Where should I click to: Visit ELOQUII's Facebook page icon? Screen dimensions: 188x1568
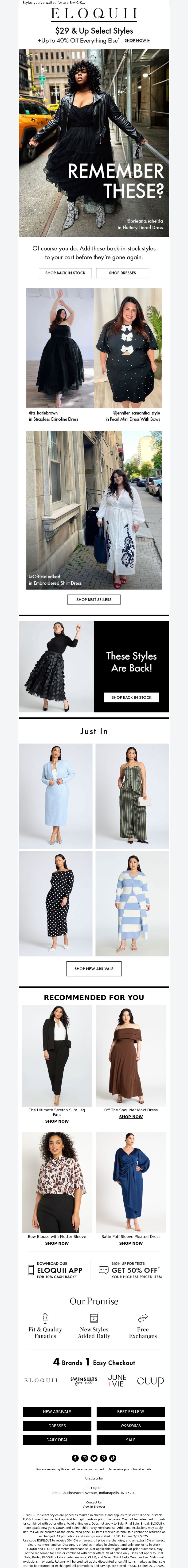click(x=75, y=1458)
